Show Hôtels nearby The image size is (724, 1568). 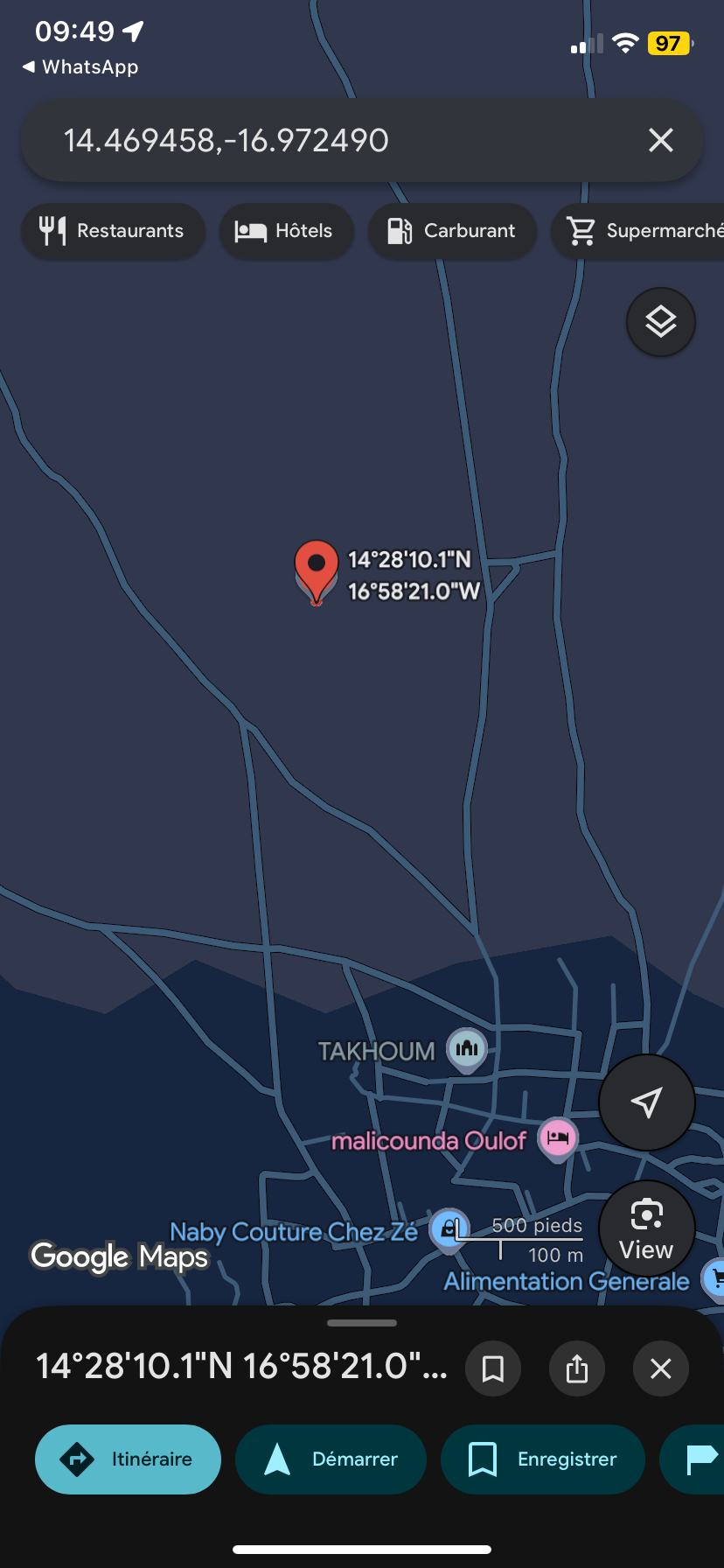[285, 231]
